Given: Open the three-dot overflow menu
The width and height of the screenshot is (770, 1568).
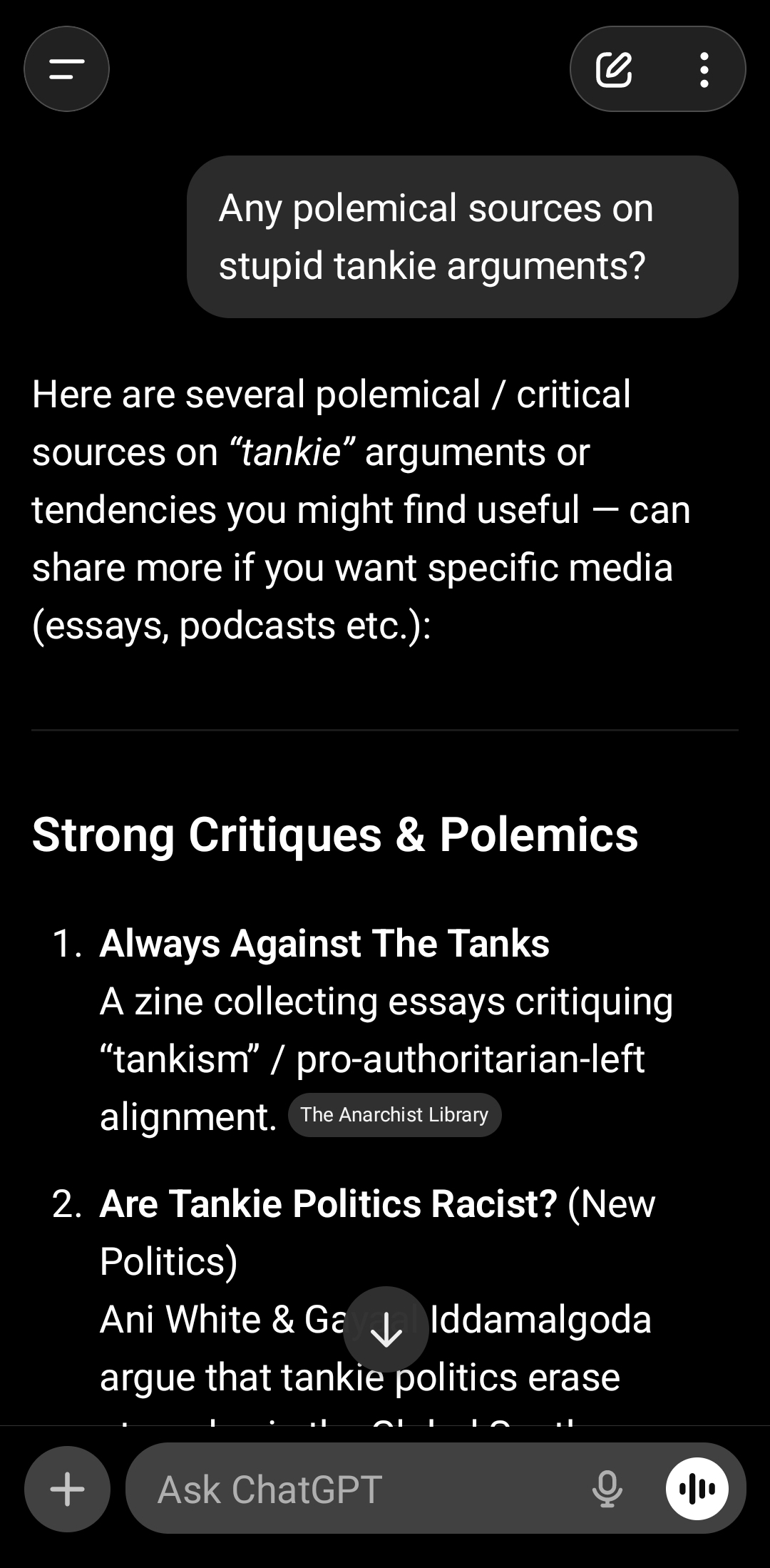Looking at the screenshot, I should coord(704,69).
